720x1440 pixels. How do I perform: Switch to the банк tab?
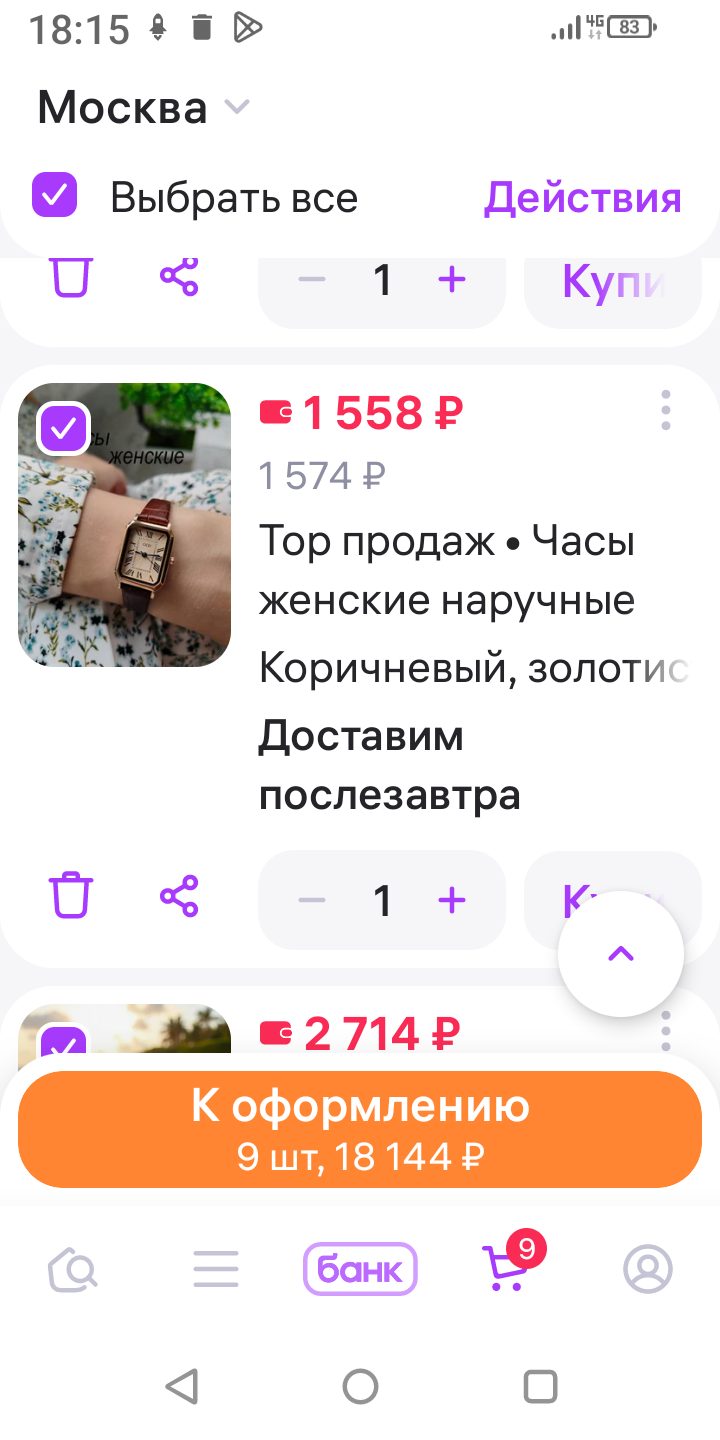(360, 1270)
